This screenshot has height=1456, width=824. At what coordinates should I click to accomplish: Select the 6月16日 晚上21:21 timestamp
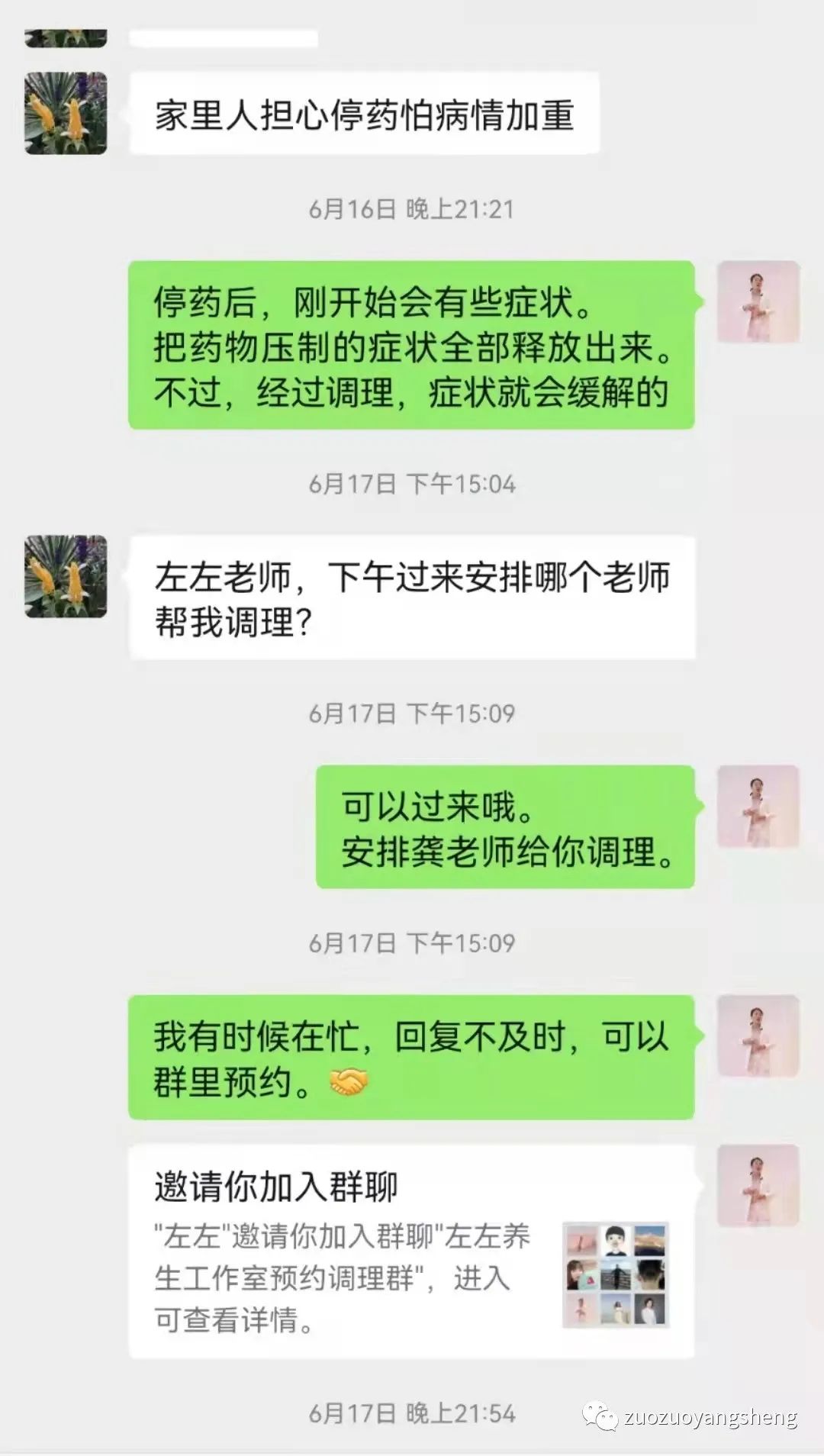pyautogui.click(x=412, y=208)
